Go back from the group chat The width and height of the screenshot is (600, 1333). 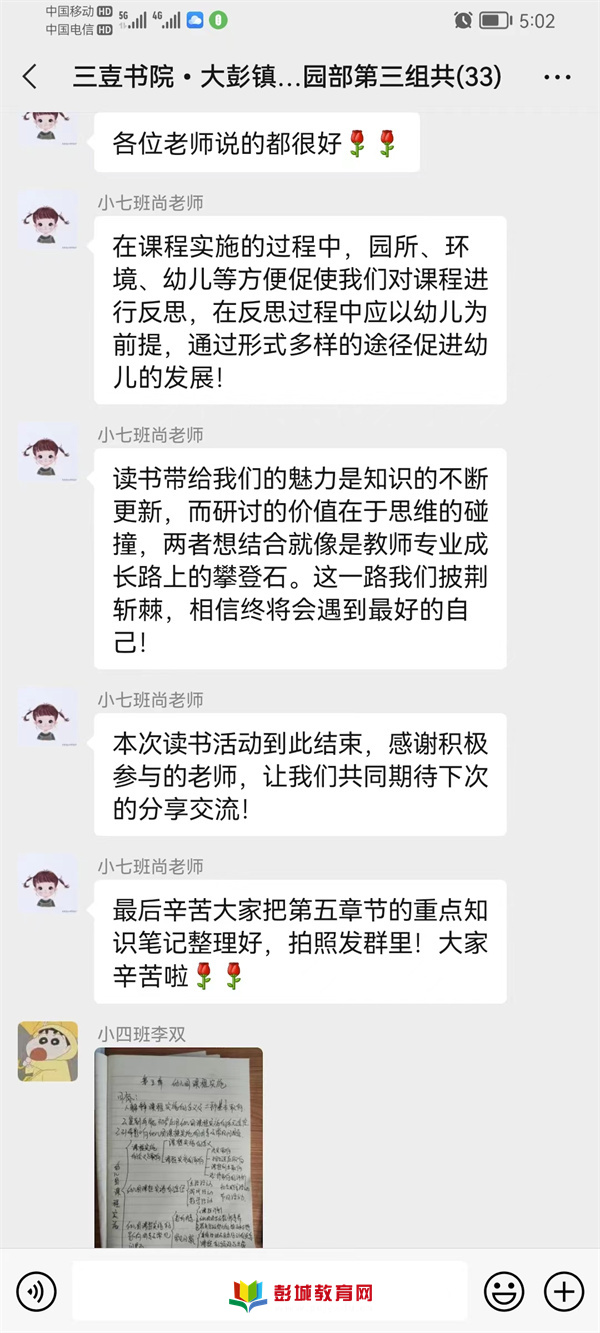(x=30, y=77)
